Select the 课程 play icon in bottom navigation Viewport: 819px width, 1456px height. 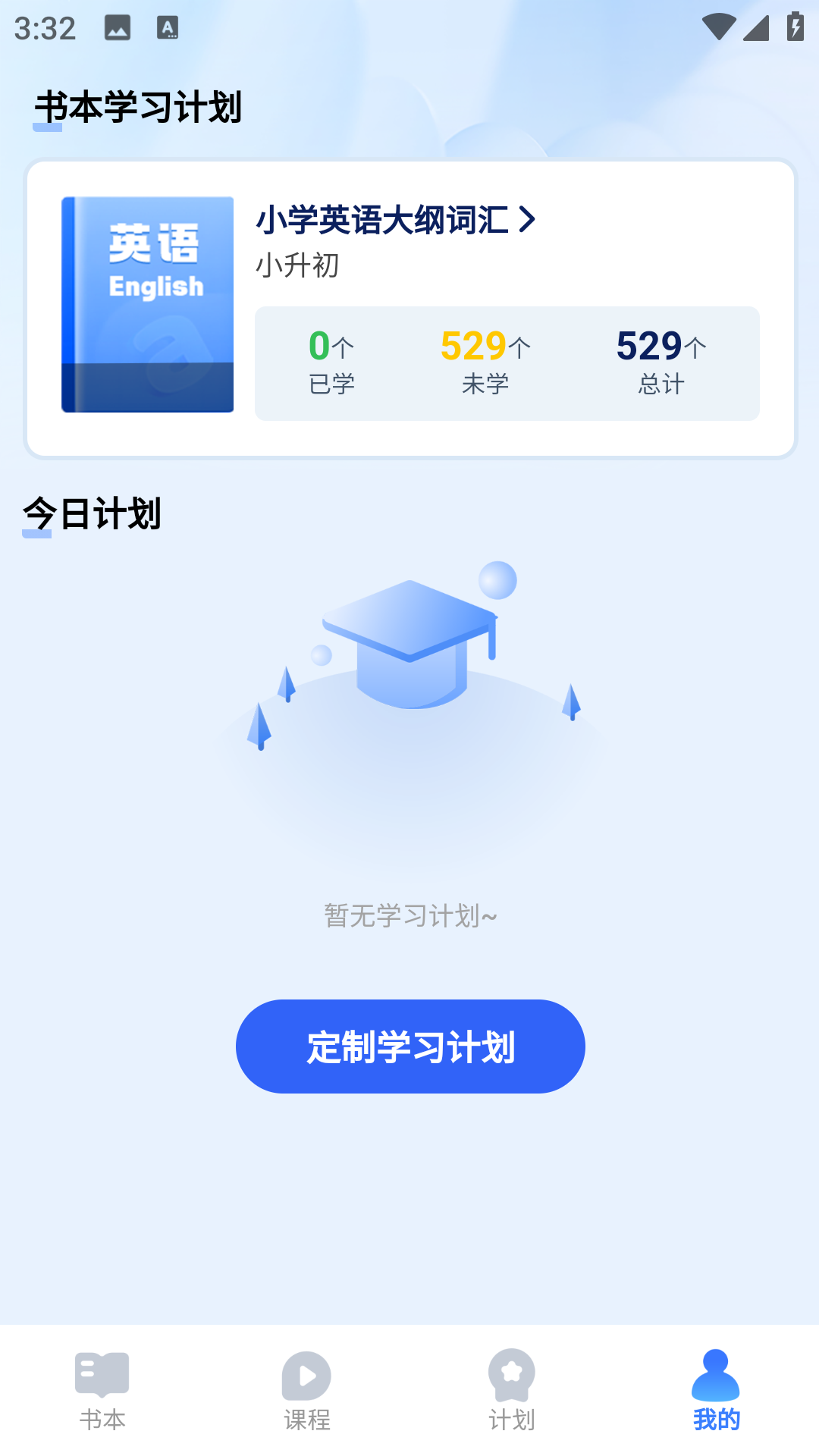307,1376
